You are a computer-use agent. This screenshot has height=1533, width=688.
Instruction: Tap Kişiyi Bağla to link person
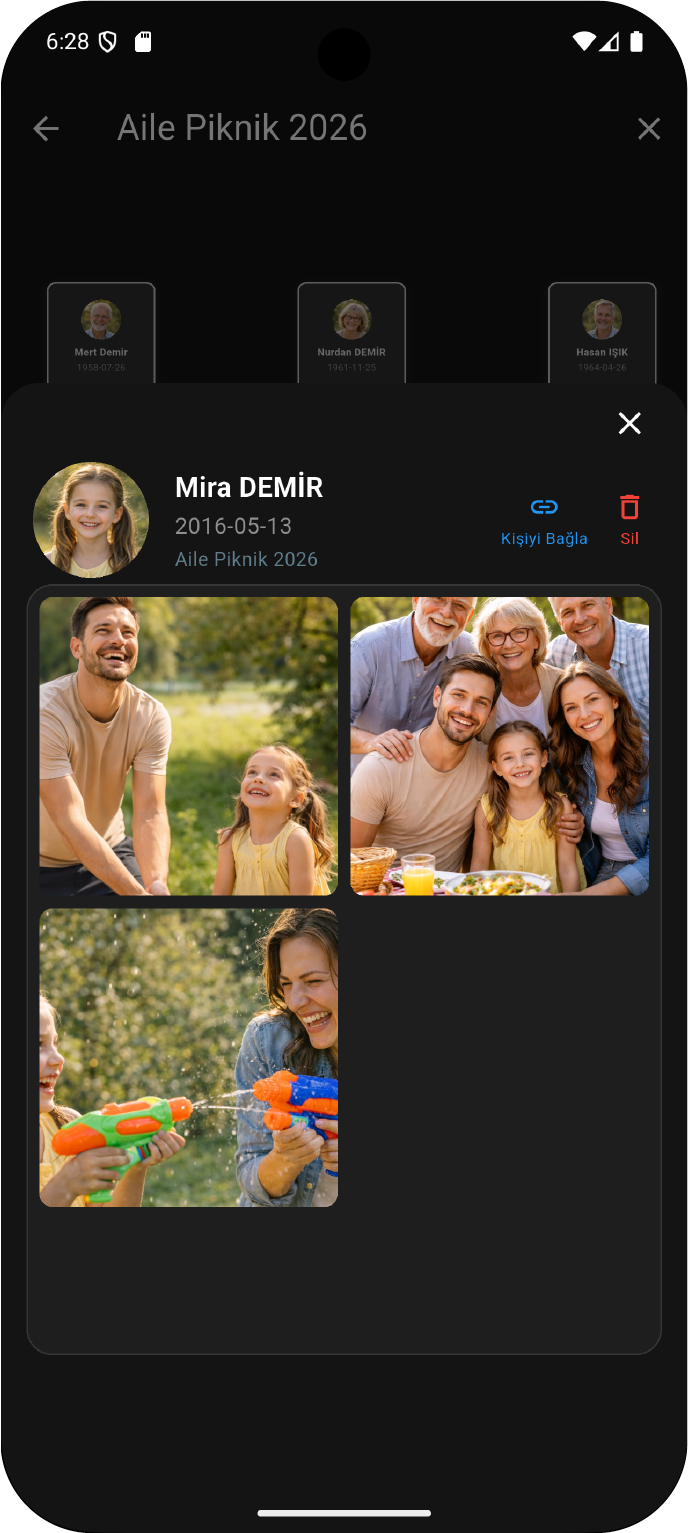pos(544,520)
